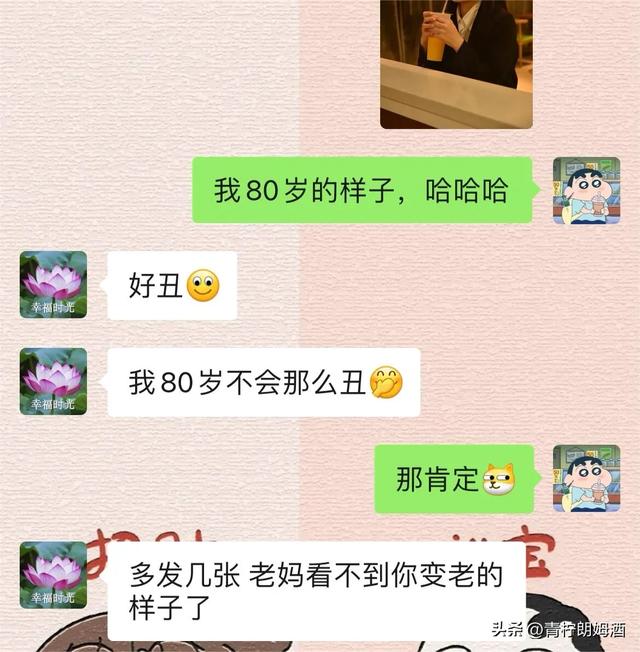Open the cartoon avatar next to "那肯定"
Image resolution: width=640 pixels, height=652 pixels.
click(587, 478)
